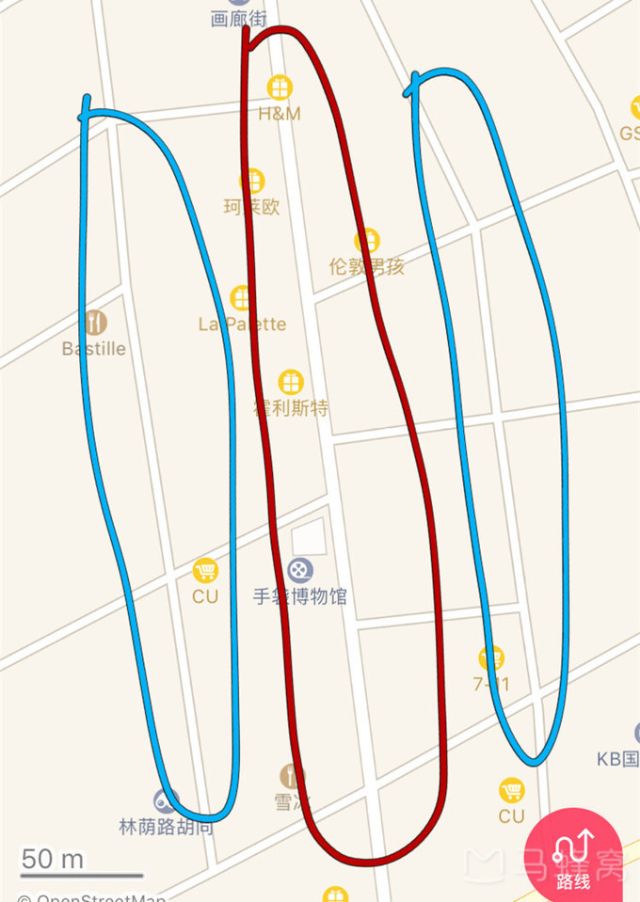Tap the 手袋博物馆 museum marker
640x902 pixels.
pos(299,570)
